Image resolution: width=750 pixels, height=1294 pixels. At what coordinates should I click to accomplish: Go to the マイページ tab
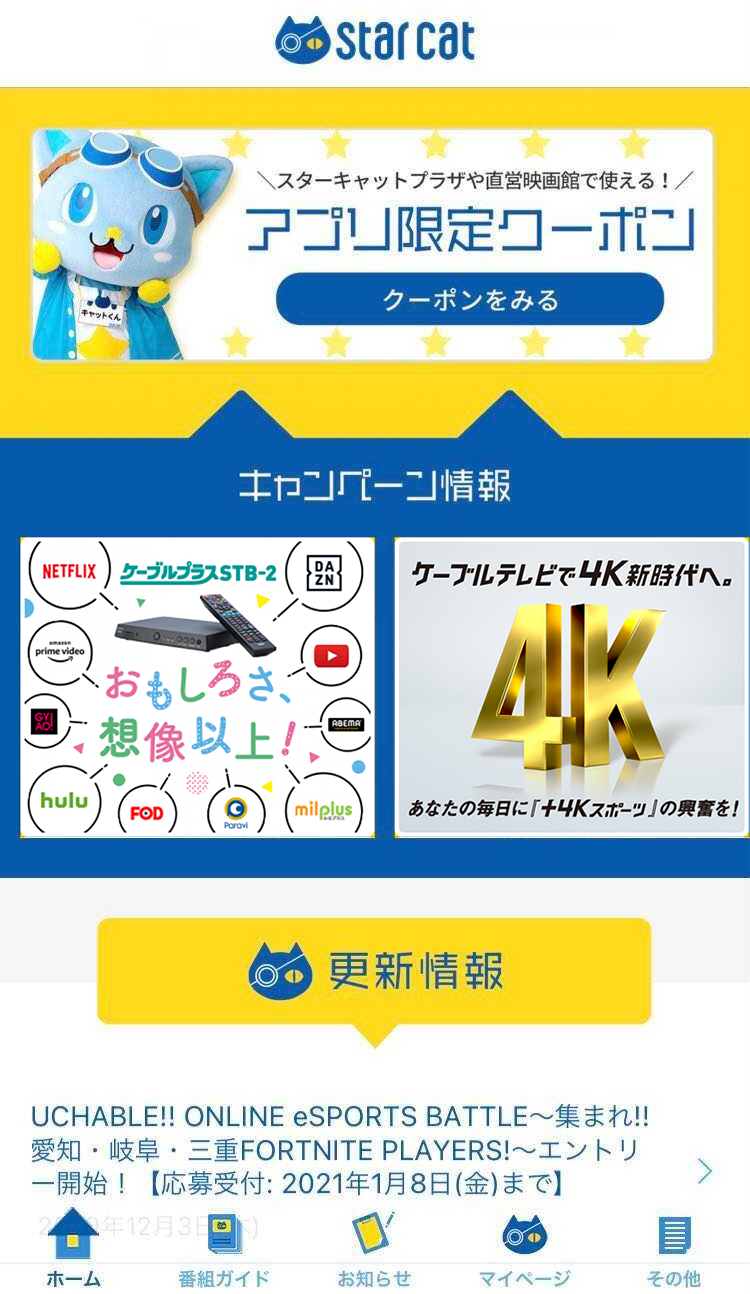tap(524, 1249)
